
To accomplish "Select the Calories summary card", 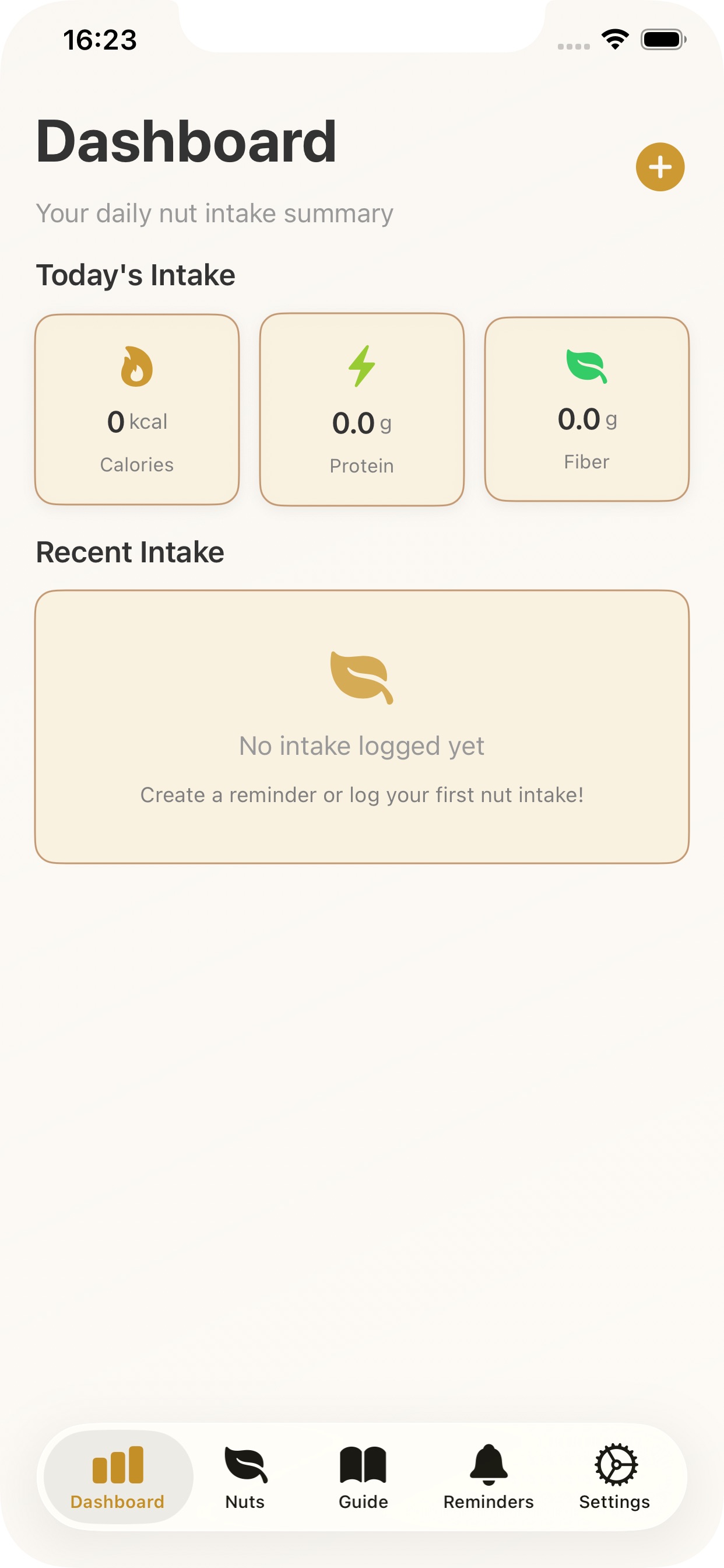I will [137, 408].
